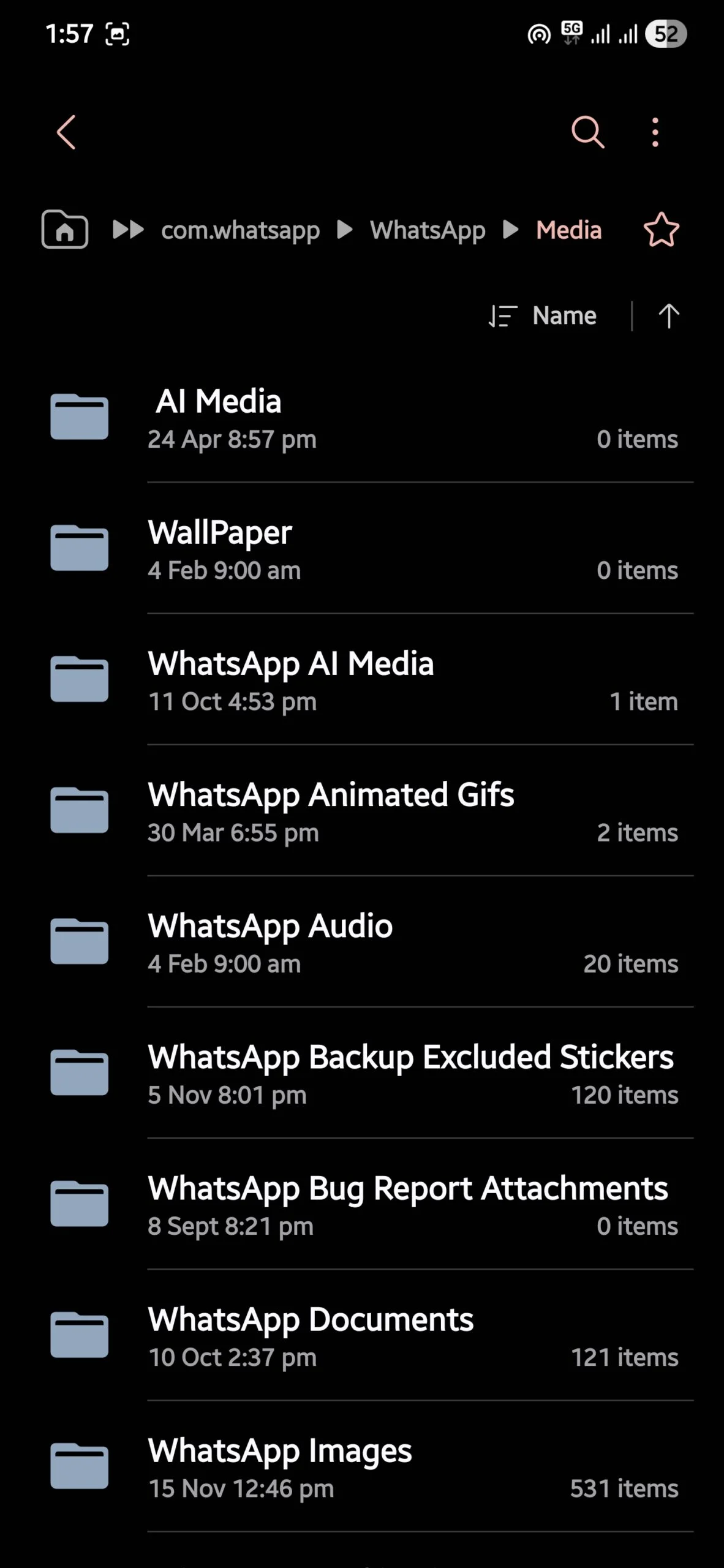This screenshot has width=724, height=1568.
Task: Click the AI Media folder icon
Action: (79, 417)
